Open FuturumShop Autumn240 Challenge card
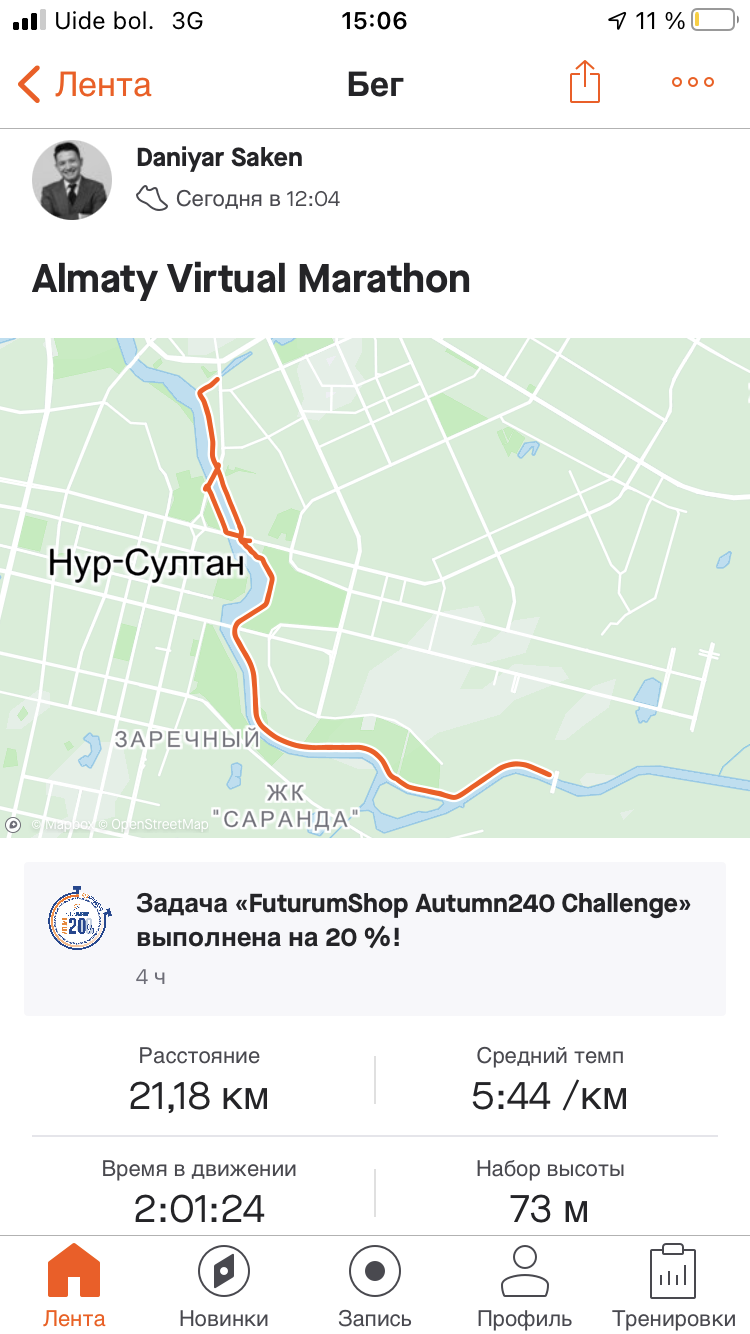This screenshot has height=1334, width=750. pyautogui.click(x=375, y=938)
